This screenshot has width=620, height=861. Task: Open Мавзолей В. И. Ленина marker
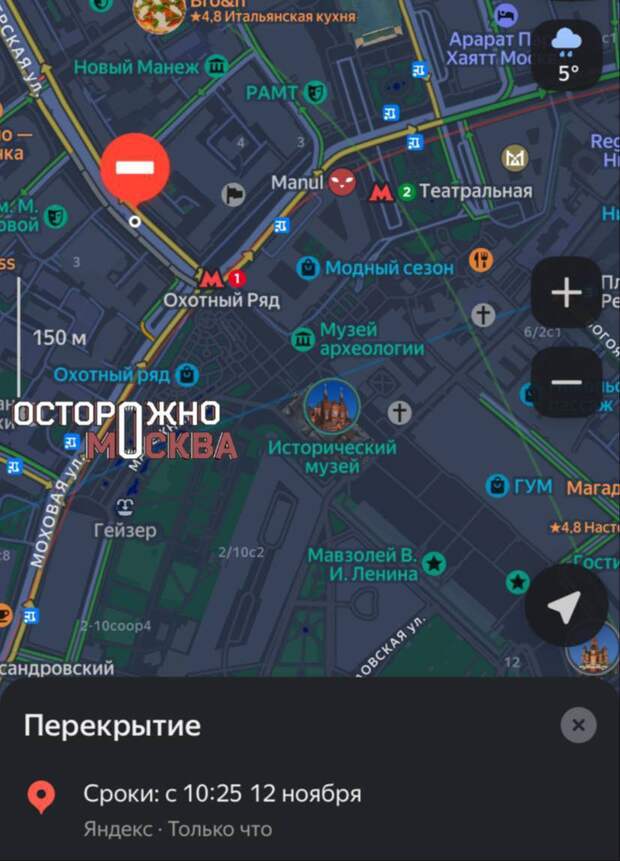click(433, 564)
